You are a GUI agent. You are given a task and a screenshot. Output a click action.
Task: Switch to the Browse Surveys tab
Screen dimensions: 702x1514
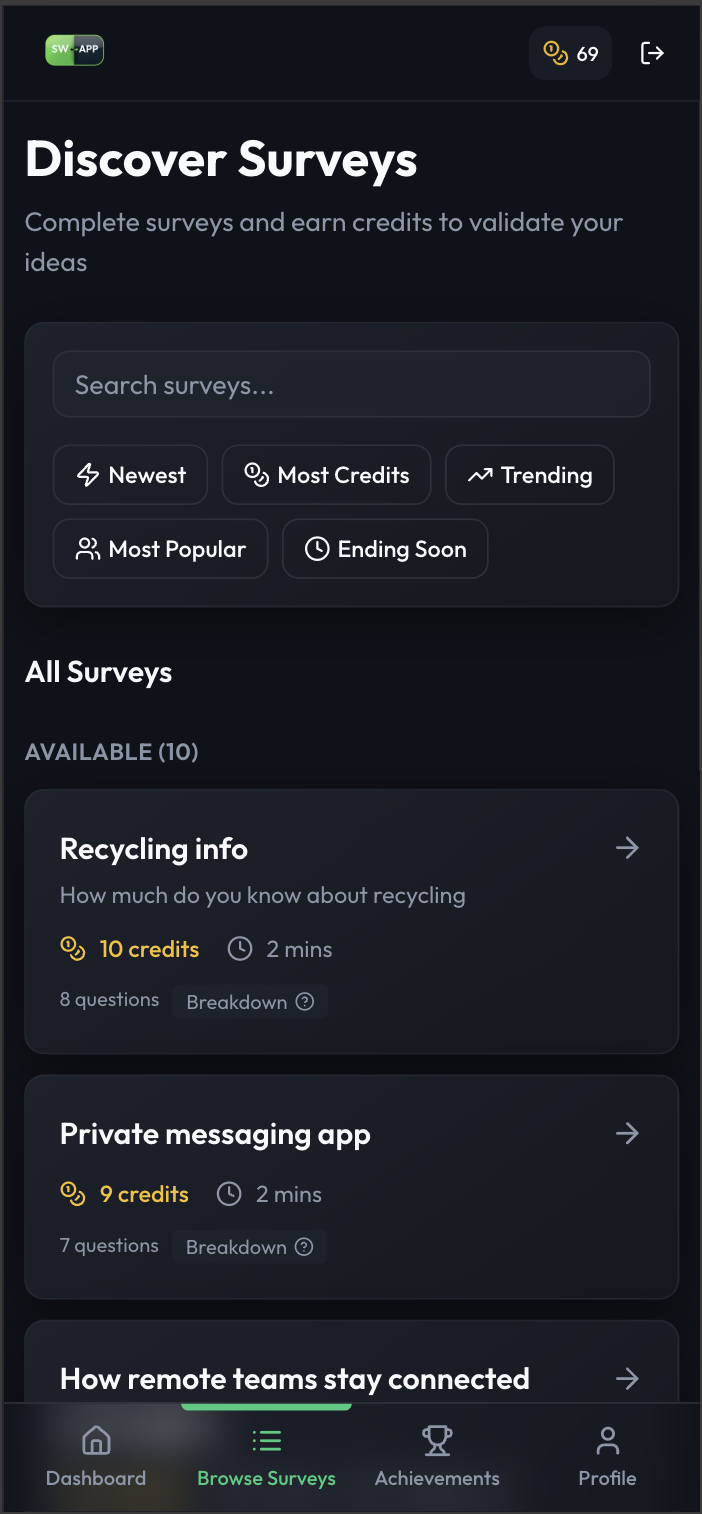(266, 1458)
